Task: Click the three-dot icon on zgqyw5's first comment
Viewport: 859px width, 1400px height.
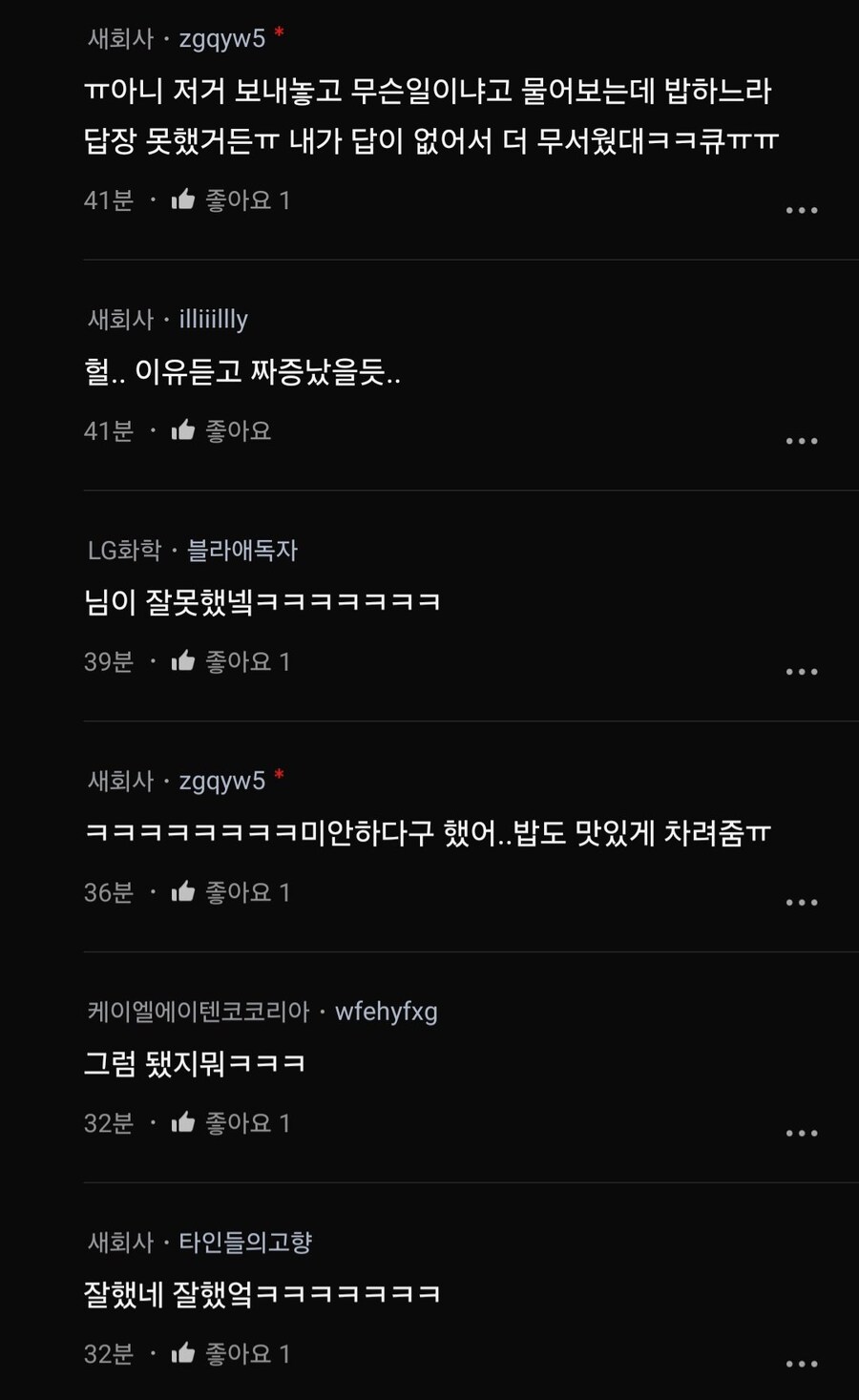Action: pos(800,209)
